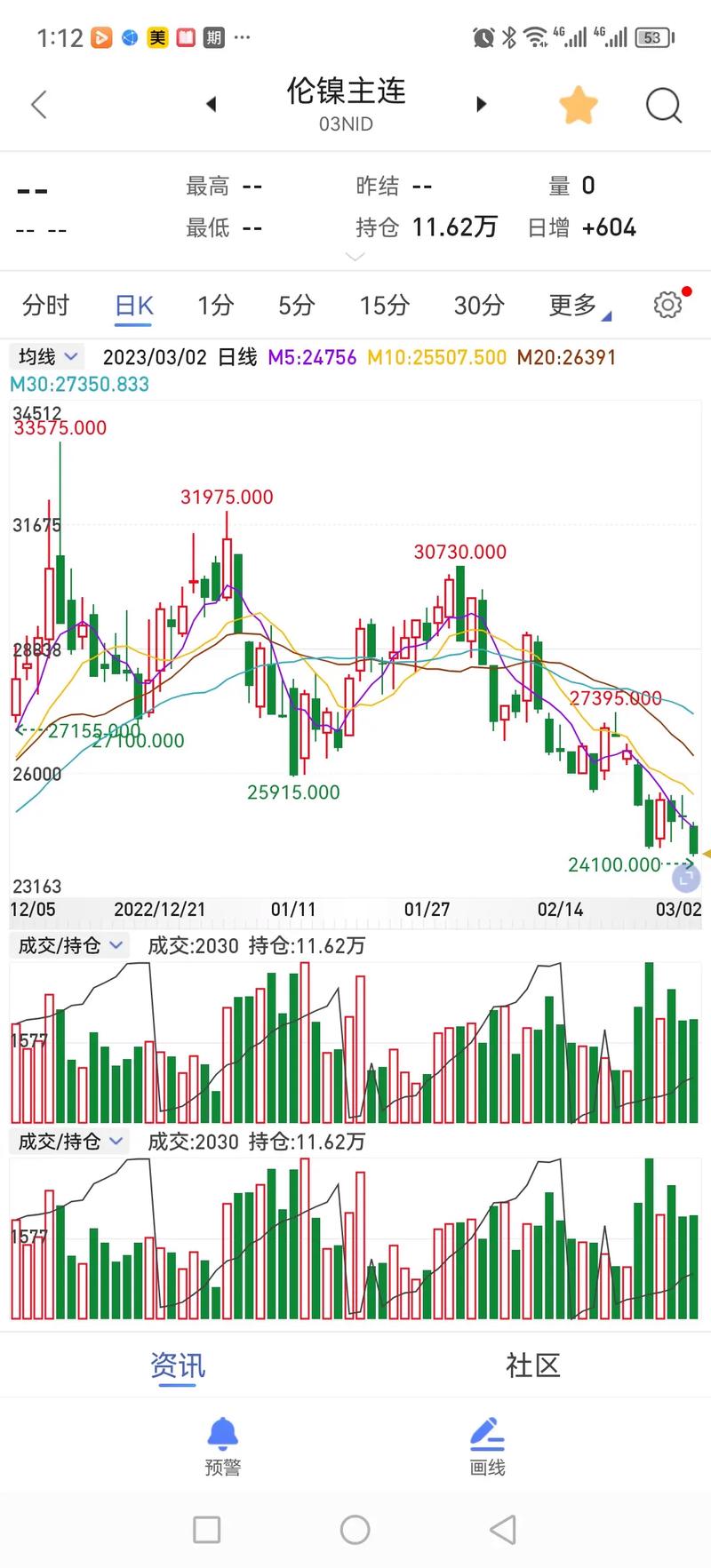Open the 均线 indicator dropdown
This screenshot has width=711, height=1568.
tap(48, 357)
